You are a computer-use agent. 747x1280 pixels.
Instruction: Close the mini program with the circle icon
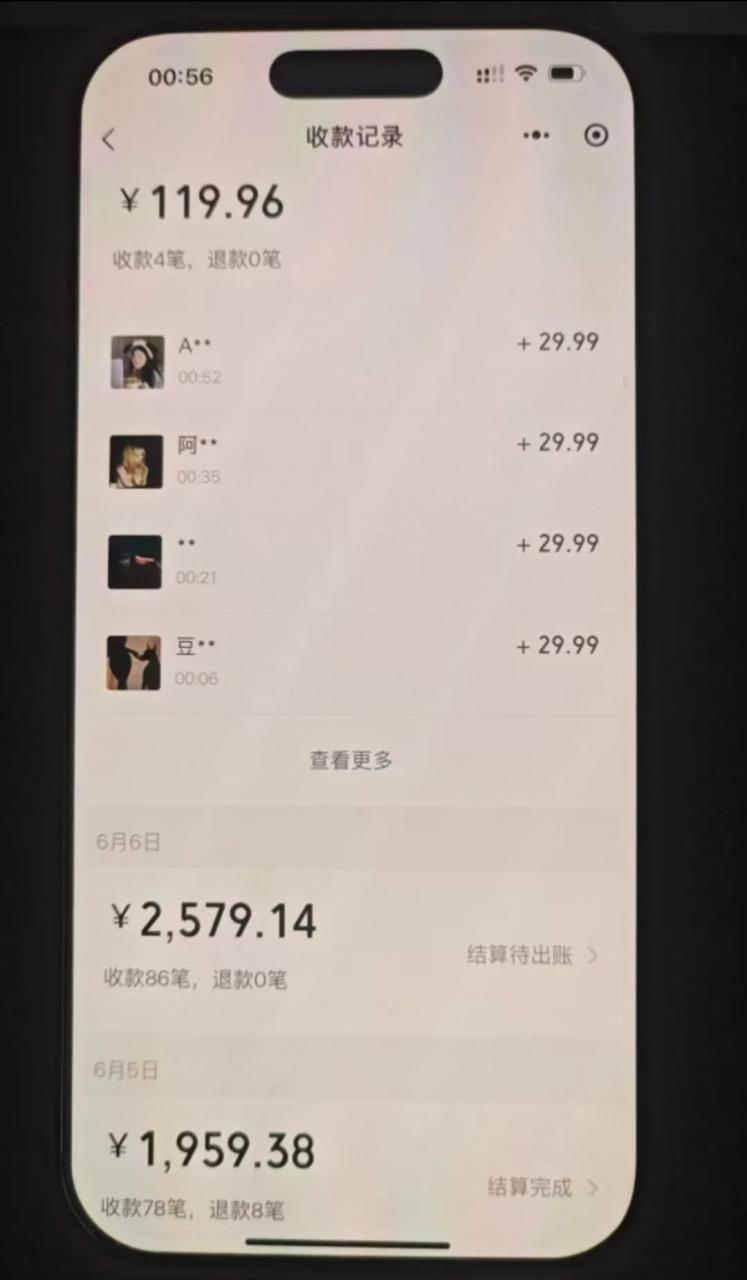point(596,135)
